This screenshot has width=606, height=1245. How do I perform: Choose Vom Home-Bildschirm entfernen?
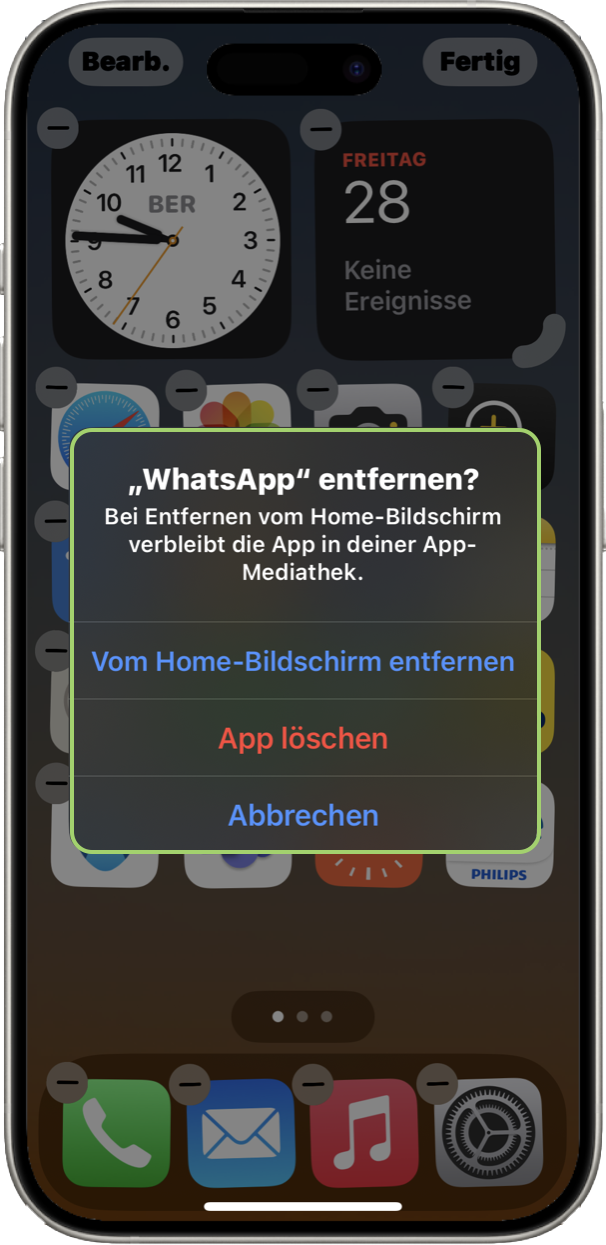coord(303,662)
